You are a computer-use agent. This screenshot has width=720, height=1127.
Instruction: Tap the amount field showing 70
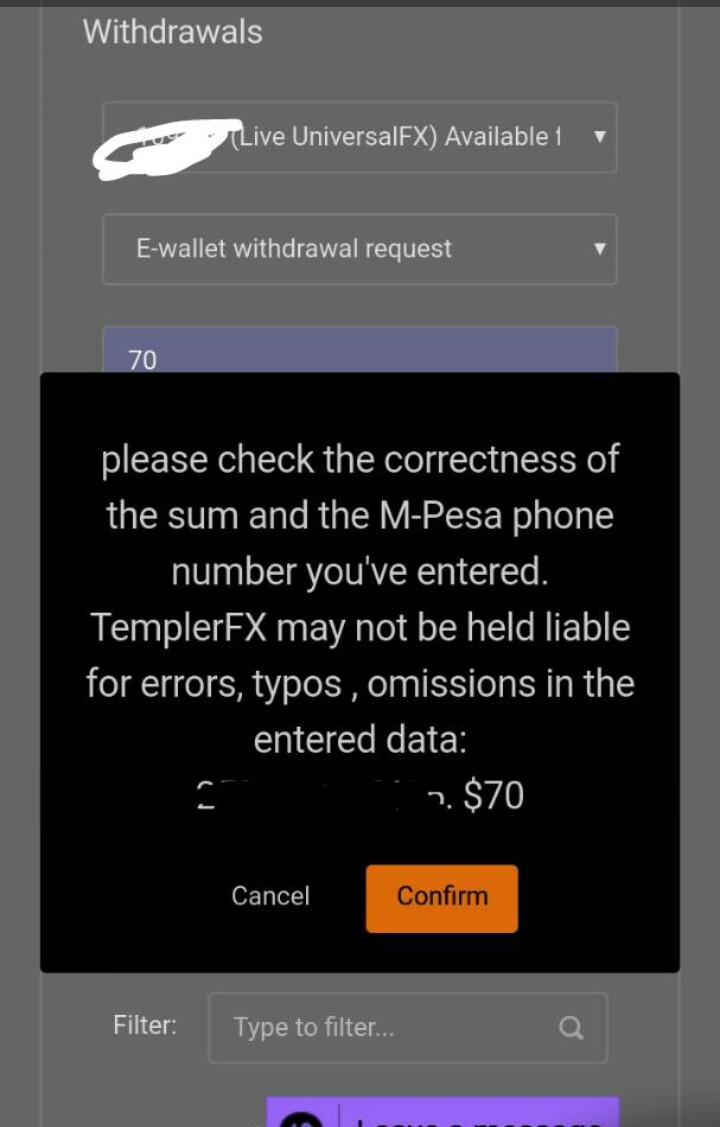tap(359, 352)
